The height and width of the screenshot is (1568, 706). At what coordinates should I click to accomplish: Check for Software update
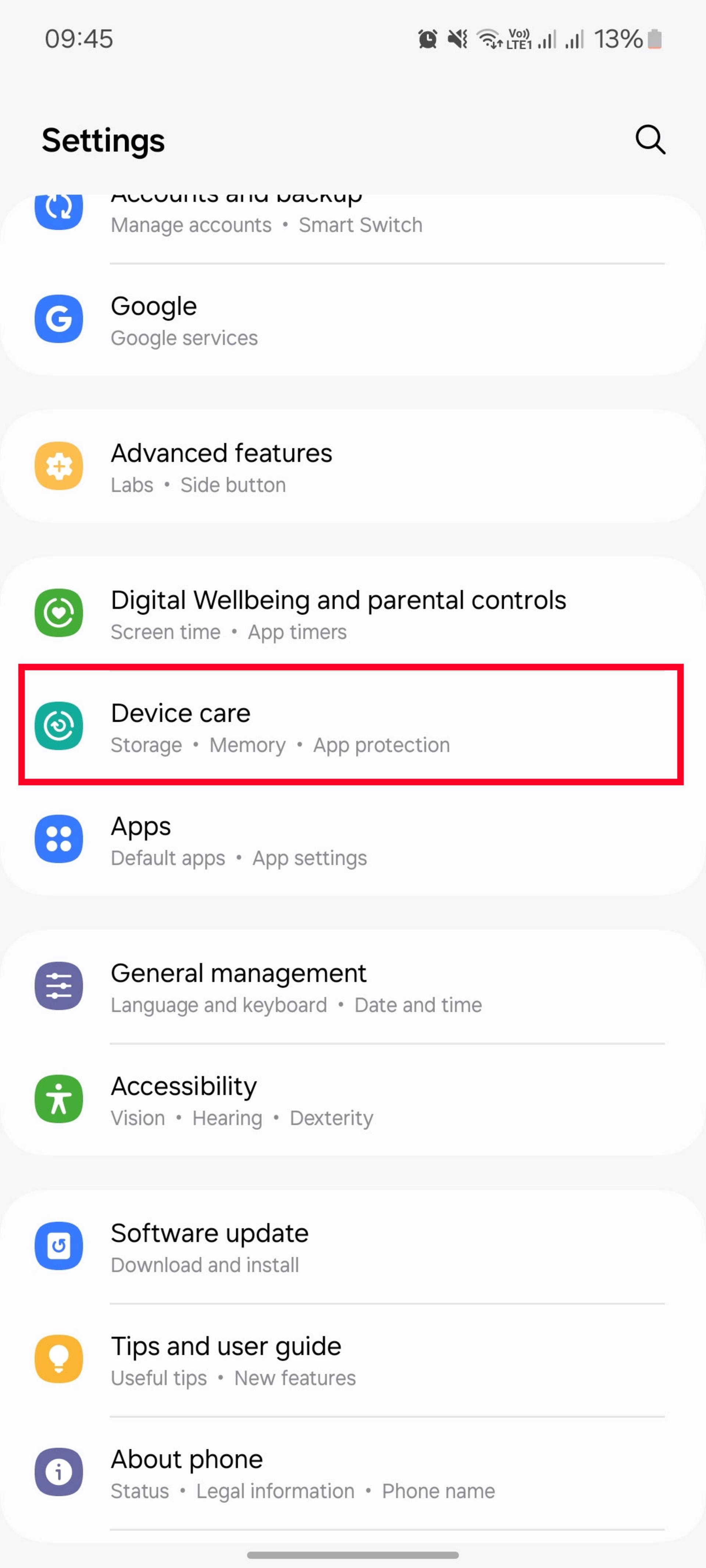[x=353, y=1246]
